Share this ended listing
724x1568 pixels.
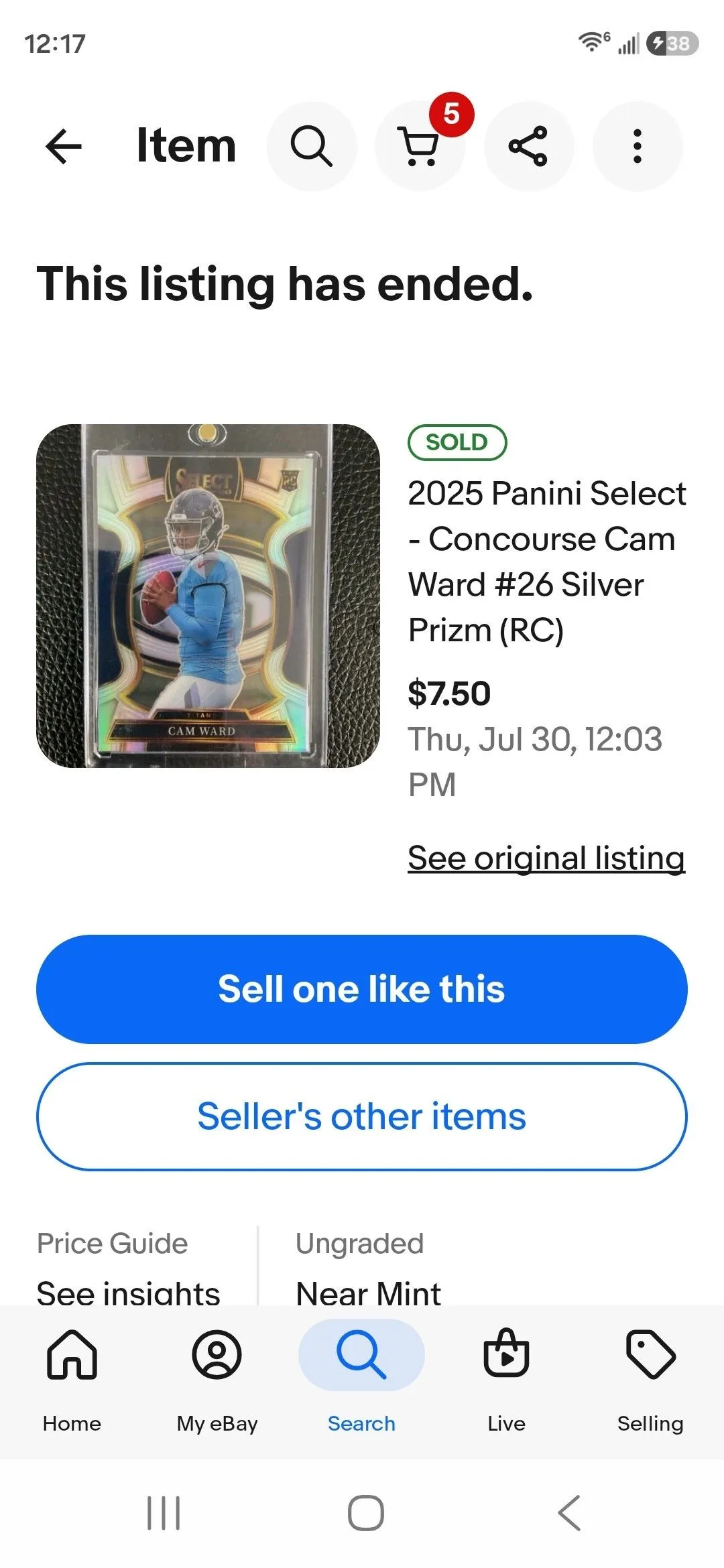pos(528,146)
